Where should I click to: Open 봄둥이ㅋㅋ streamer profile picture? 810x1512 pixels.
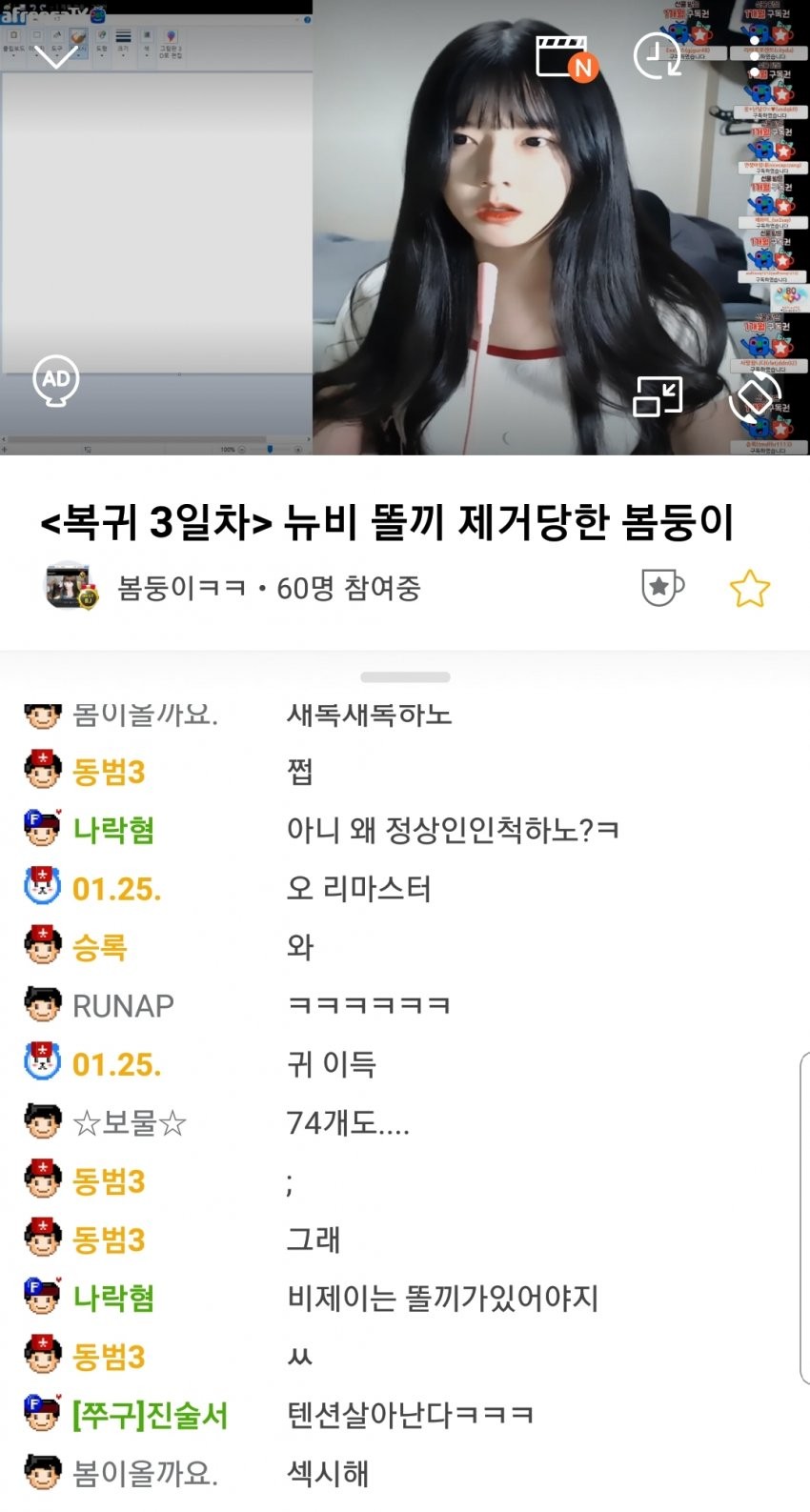click(71, 587)
